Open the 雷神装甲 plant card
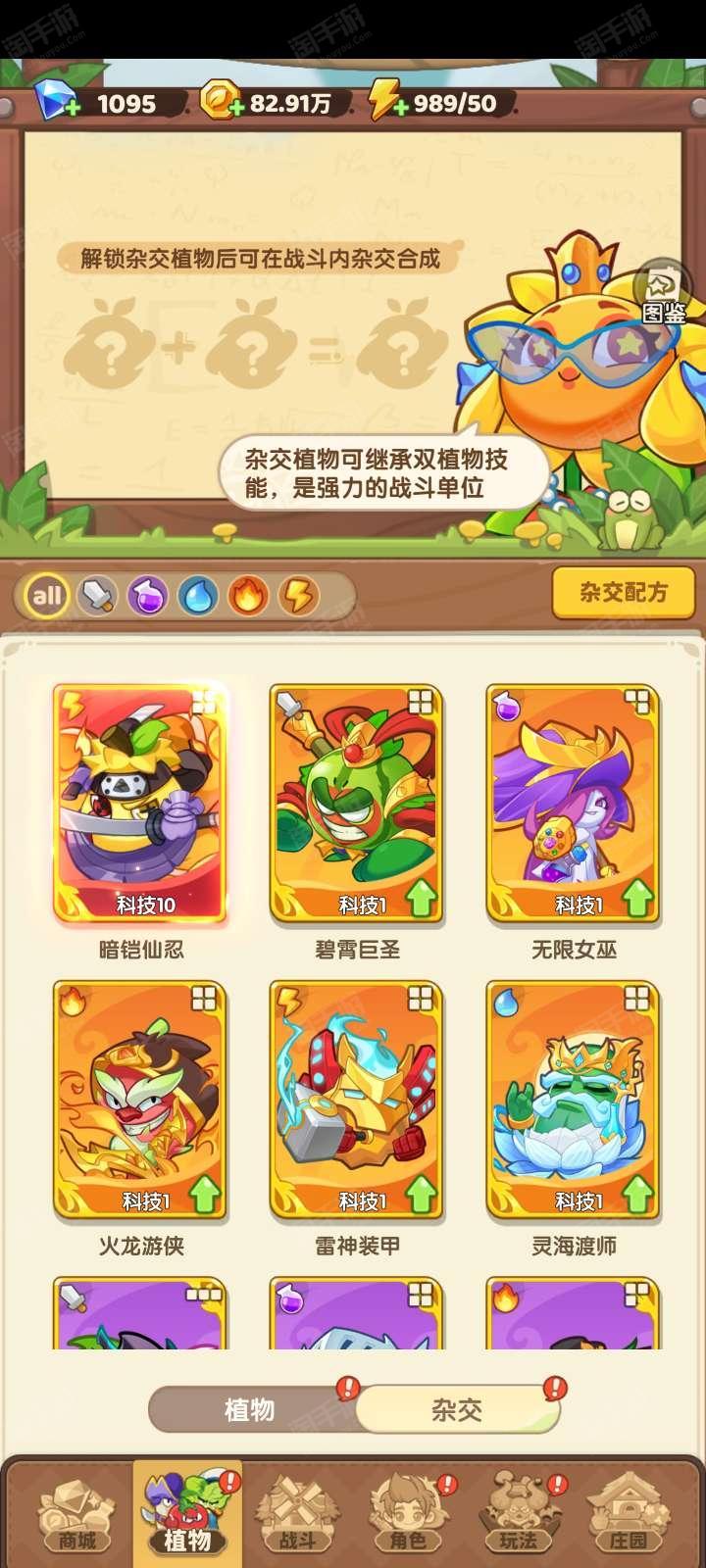The width and height of the screenshot is (706, 1568). (357, 1101)
